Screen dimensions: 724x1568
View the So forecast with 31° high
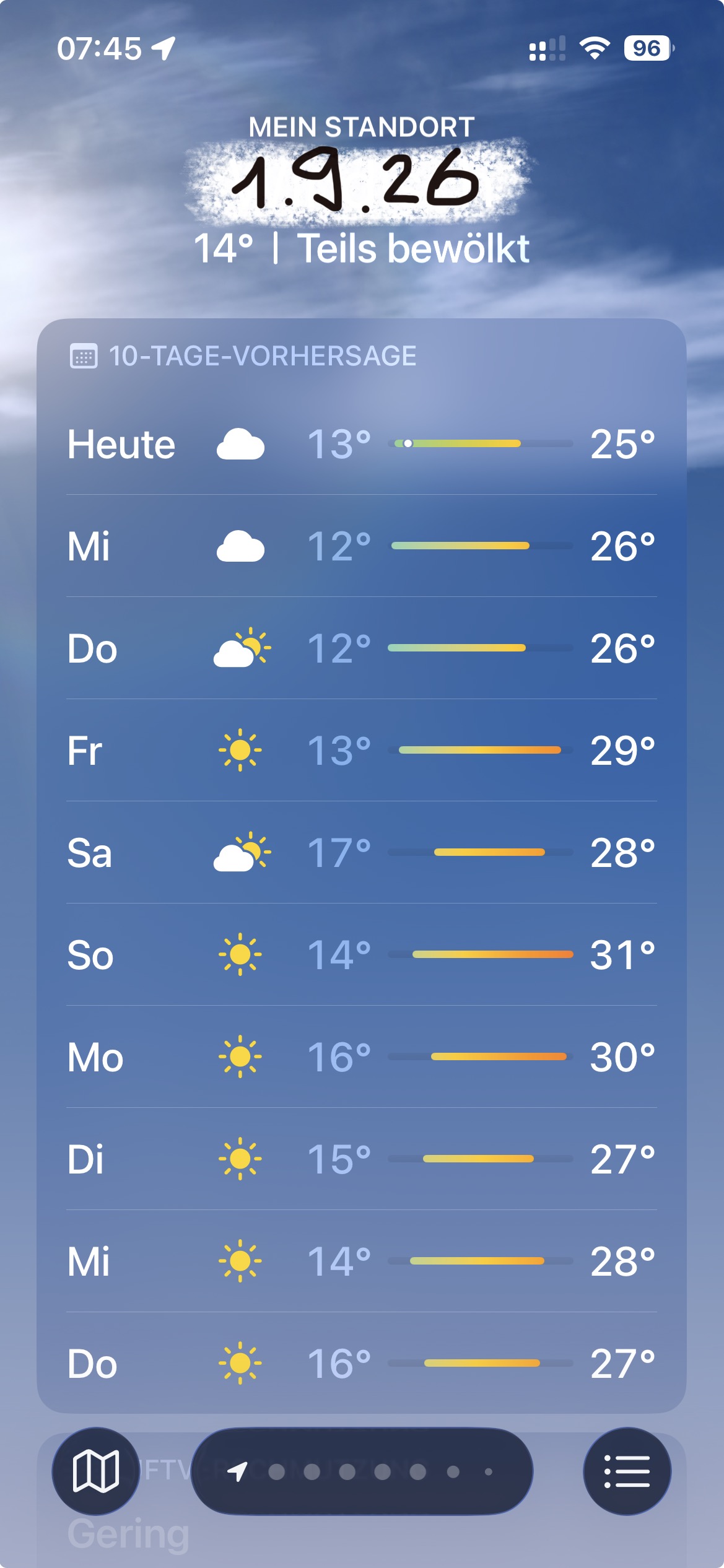pyautogui.click(x=362, y=955)
